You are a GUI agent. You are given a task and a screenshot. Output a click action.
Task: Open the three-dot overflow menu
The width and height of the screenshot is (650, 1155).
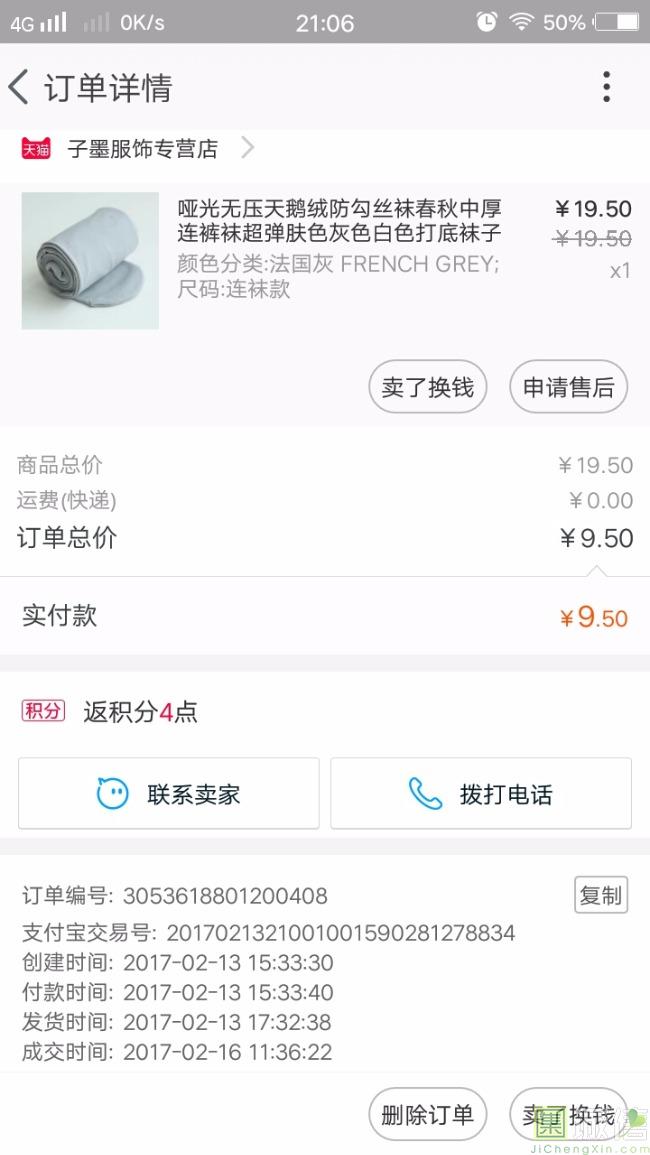tap(606, 88)
